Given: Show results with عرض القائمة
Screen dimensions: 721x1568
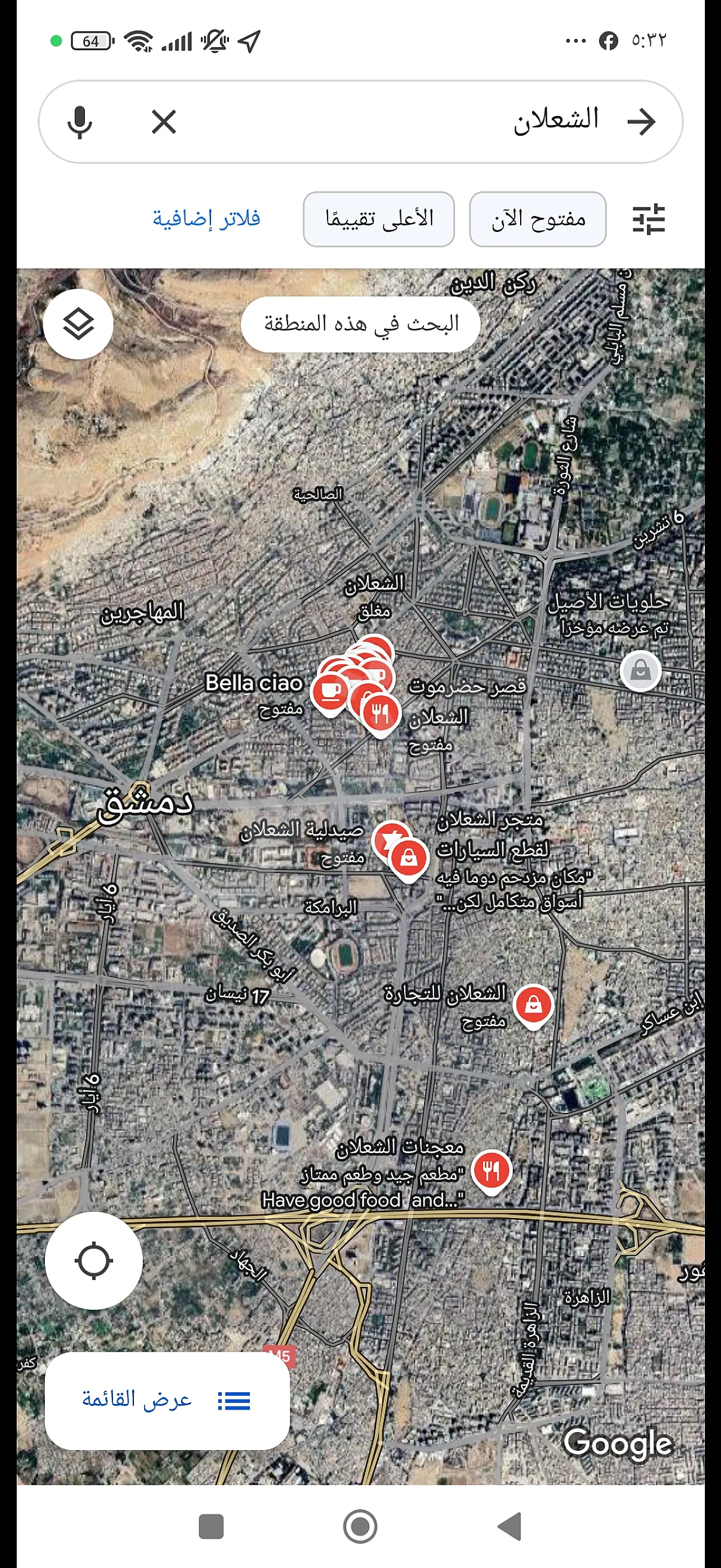Looking at the screenshot, I should click(167, 1401).
